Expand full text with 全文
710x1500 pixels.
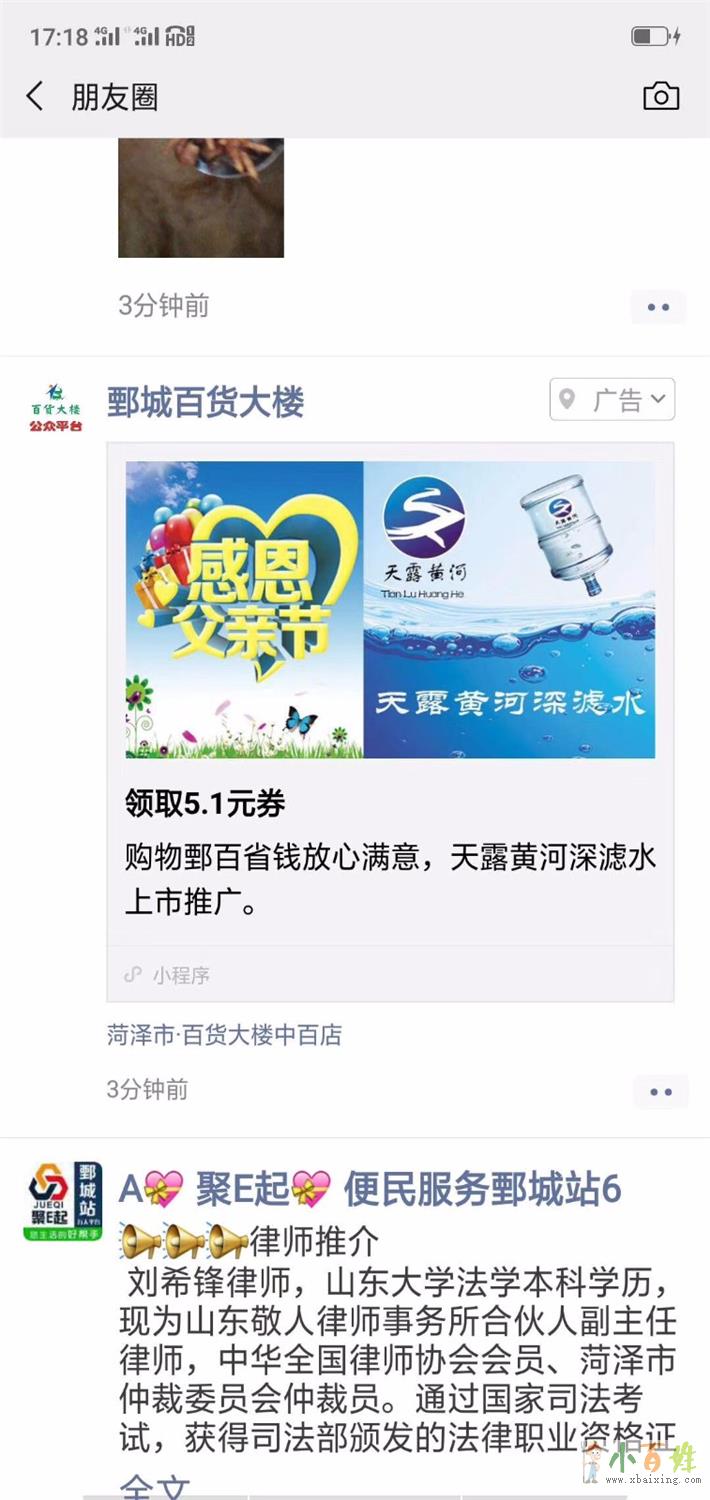[154, 1486]
